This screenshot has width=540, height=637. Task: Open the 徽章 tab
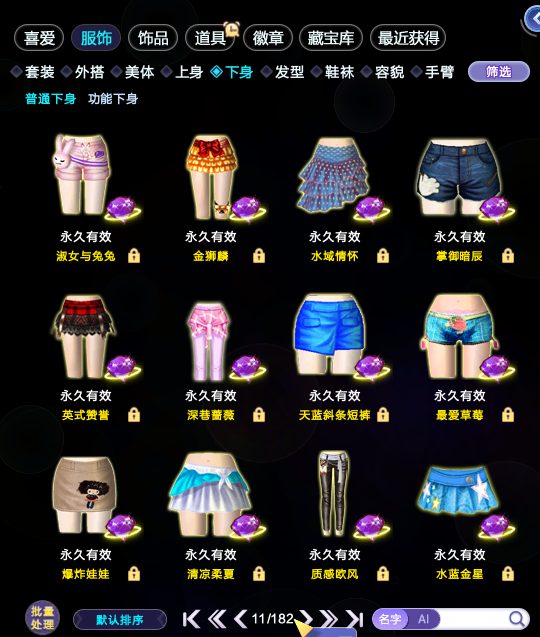click(268, 38)
